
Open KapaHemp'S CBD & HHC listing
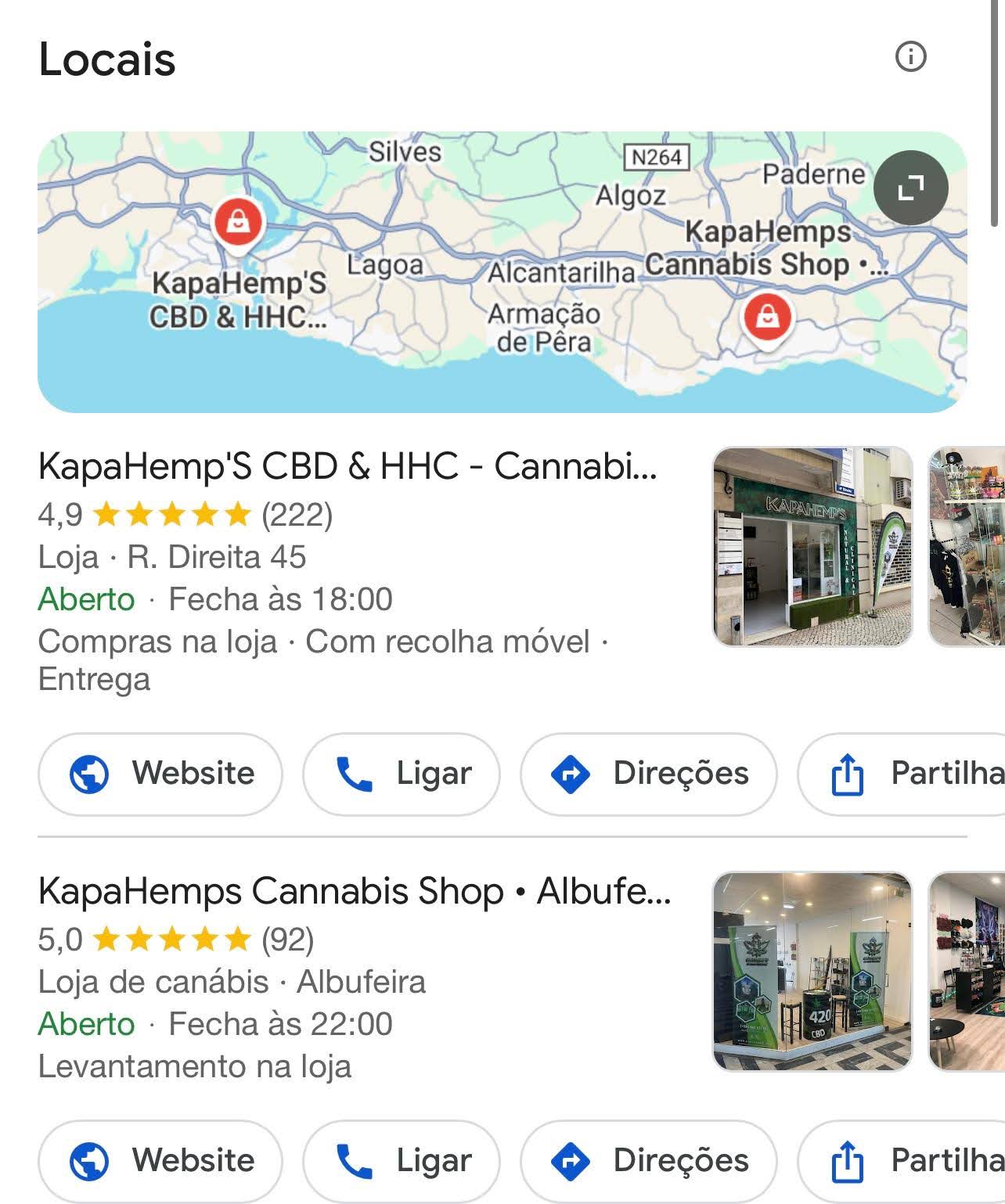coord(348,466)
